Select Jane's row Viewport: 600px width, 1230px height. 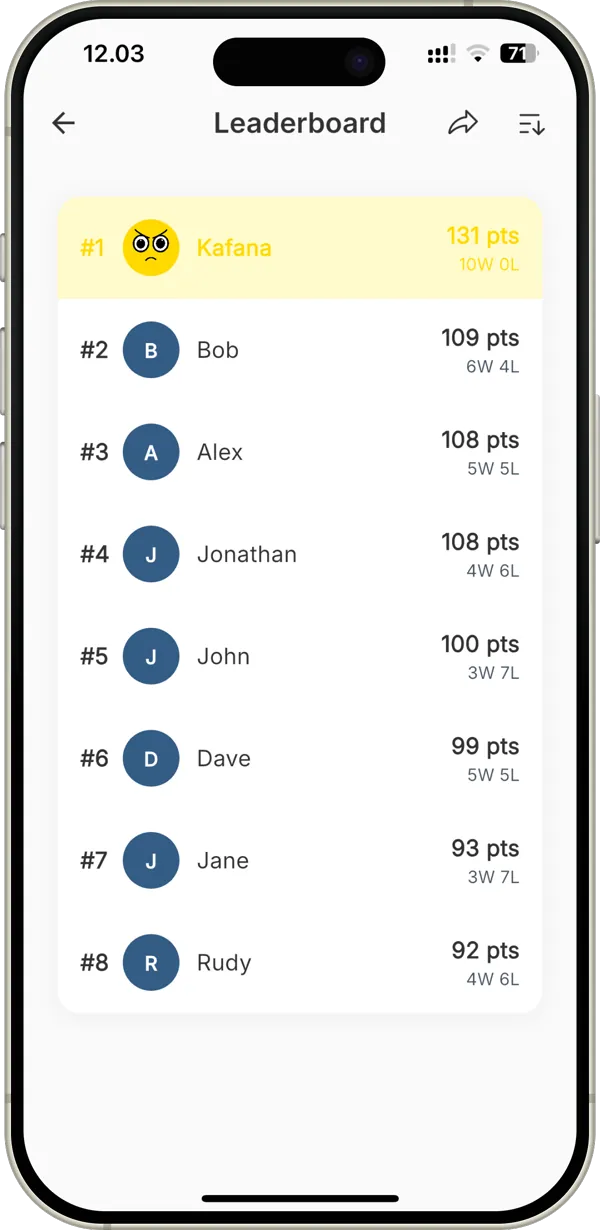(x=300, y=860)
